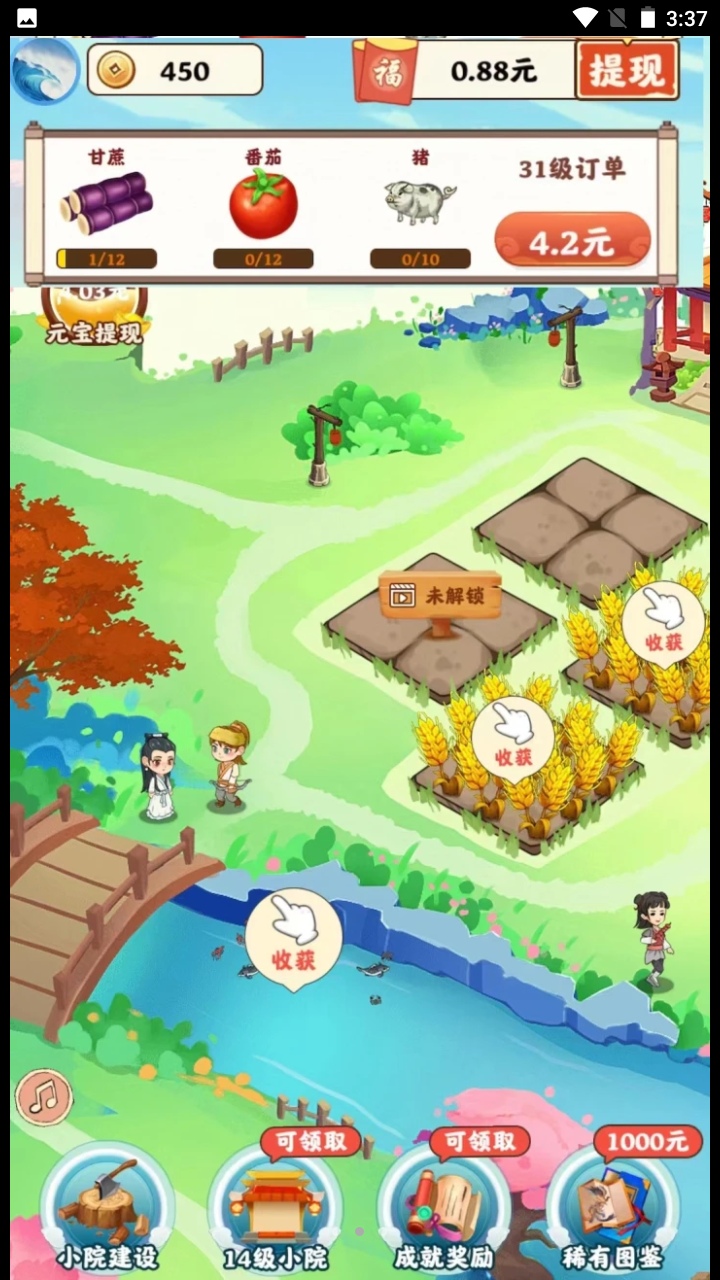Harvest fish from the river 收获
720x1280 pixels.
(293, 938)
